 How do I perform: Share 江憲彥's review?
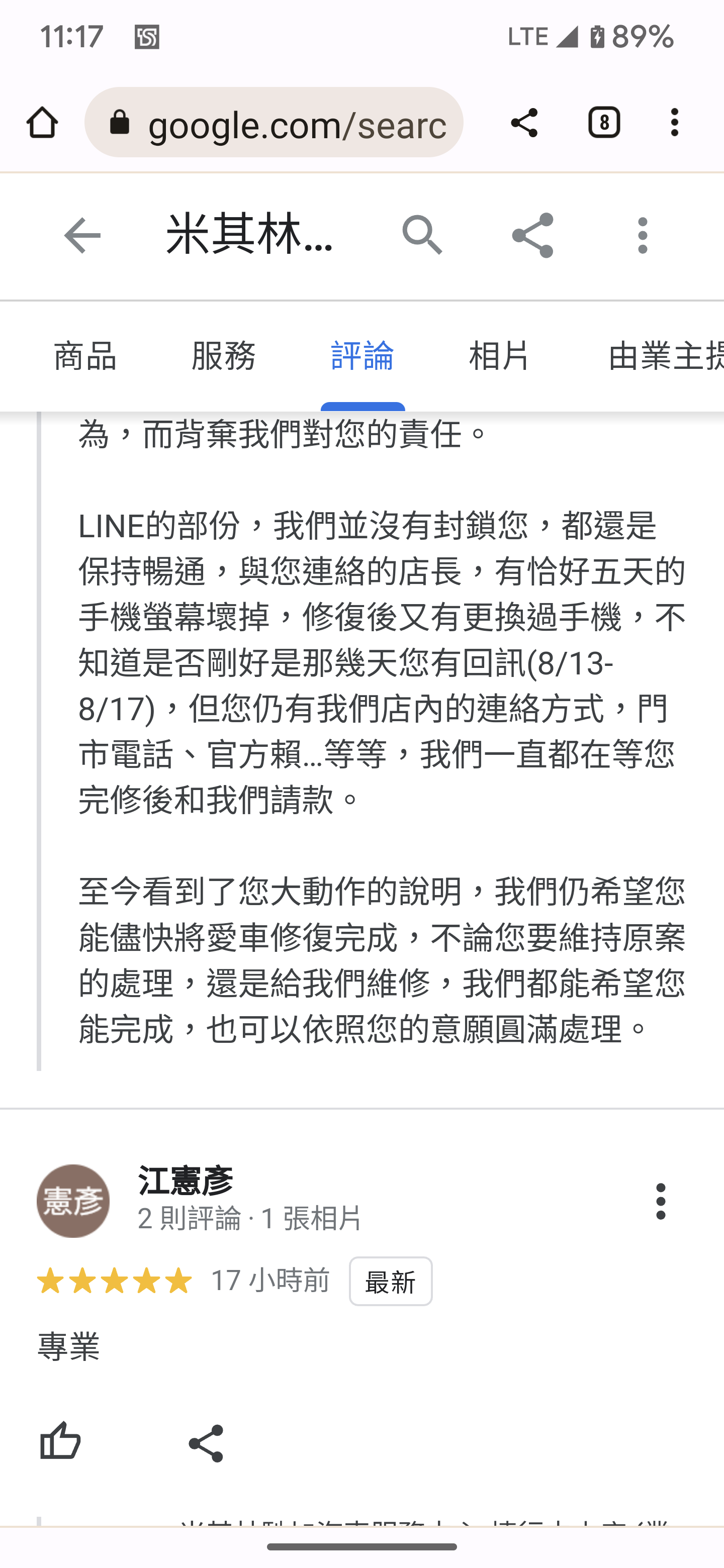[x=206, y=1442]
